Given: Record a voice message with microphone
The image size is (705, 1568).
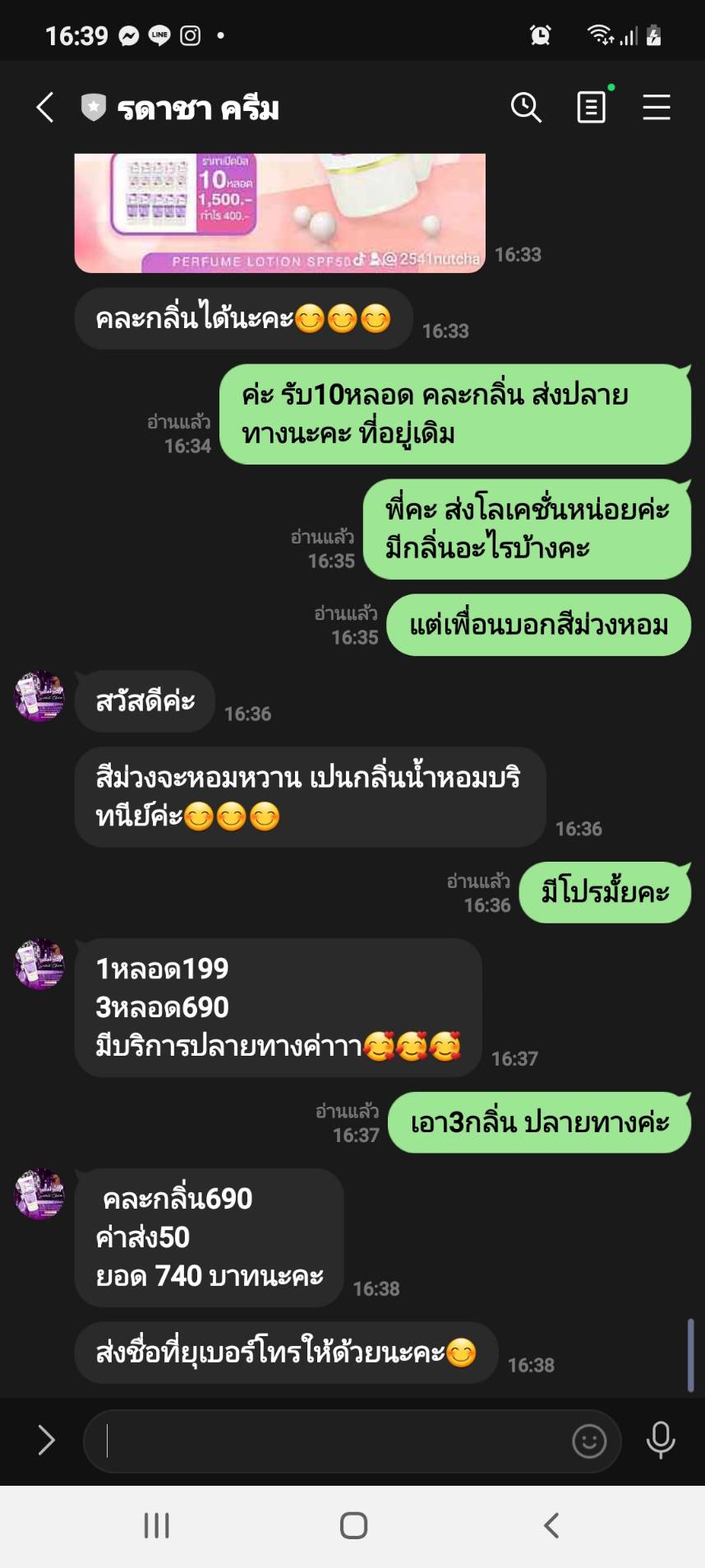Looking at the screenshot, I should [661, 1440].
